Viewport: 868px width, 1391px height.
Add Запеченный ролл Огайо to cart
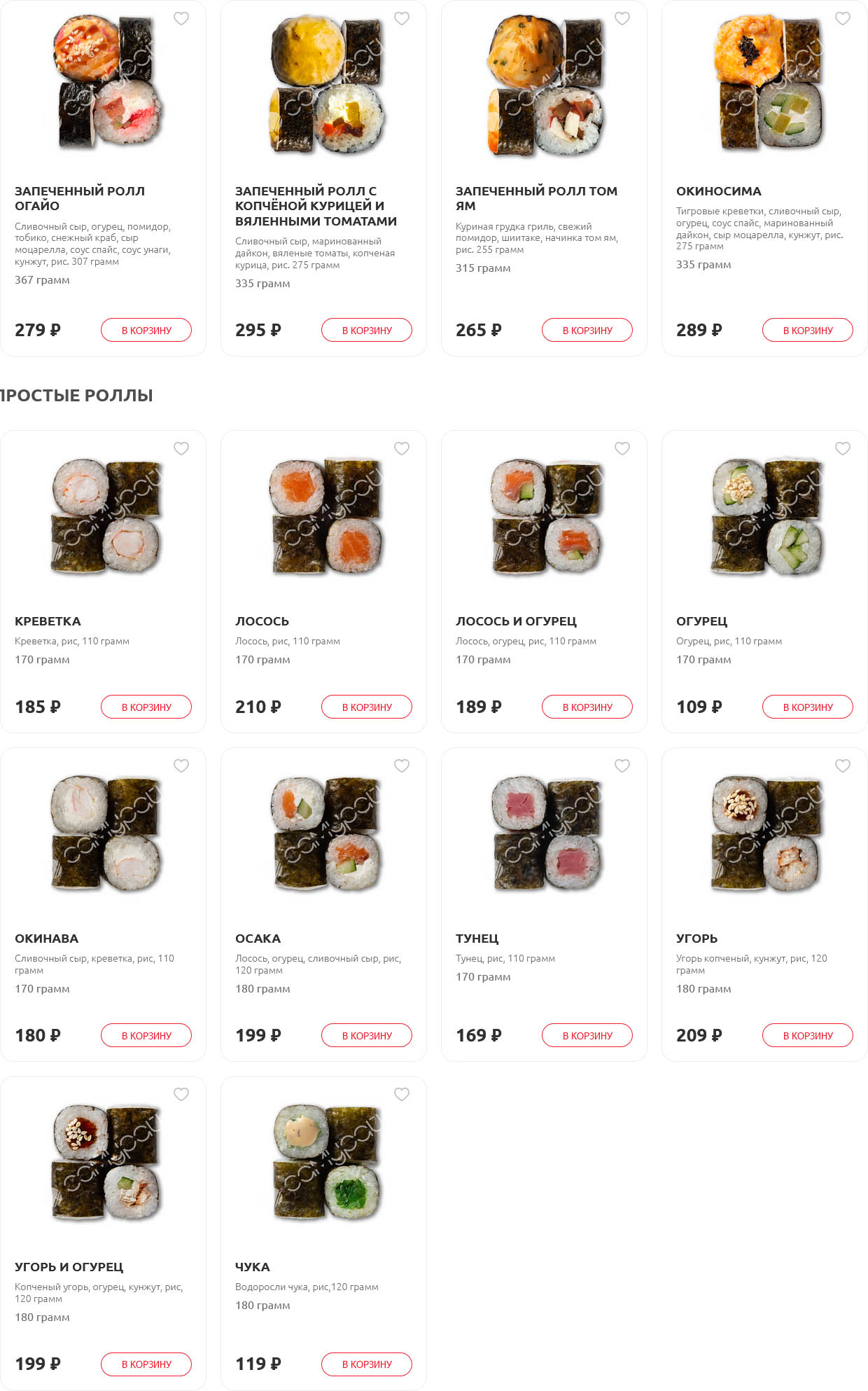tap(146, 330)
